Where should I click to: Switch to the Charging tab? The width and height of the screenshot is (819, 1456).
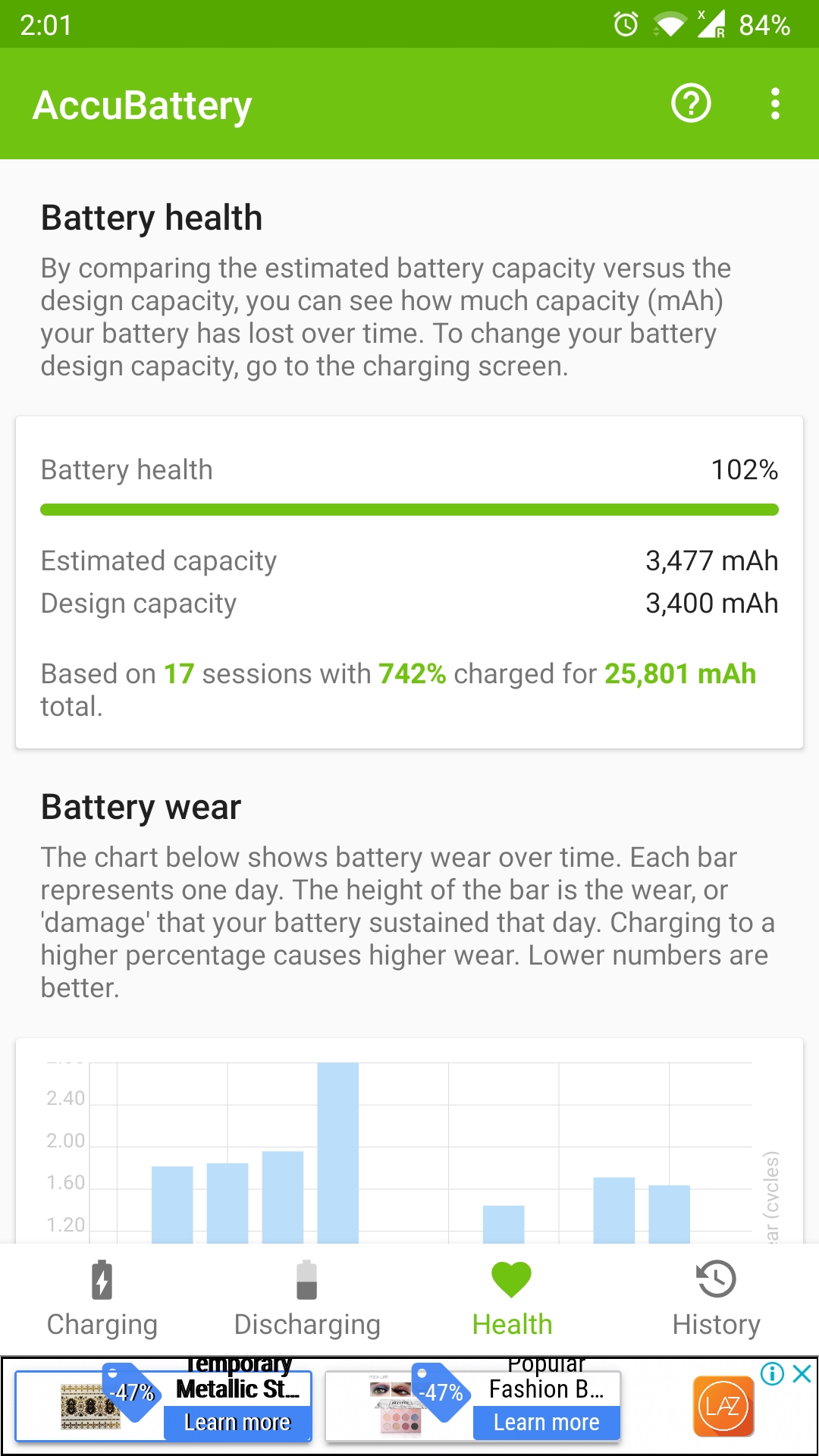pos(102,1299)
